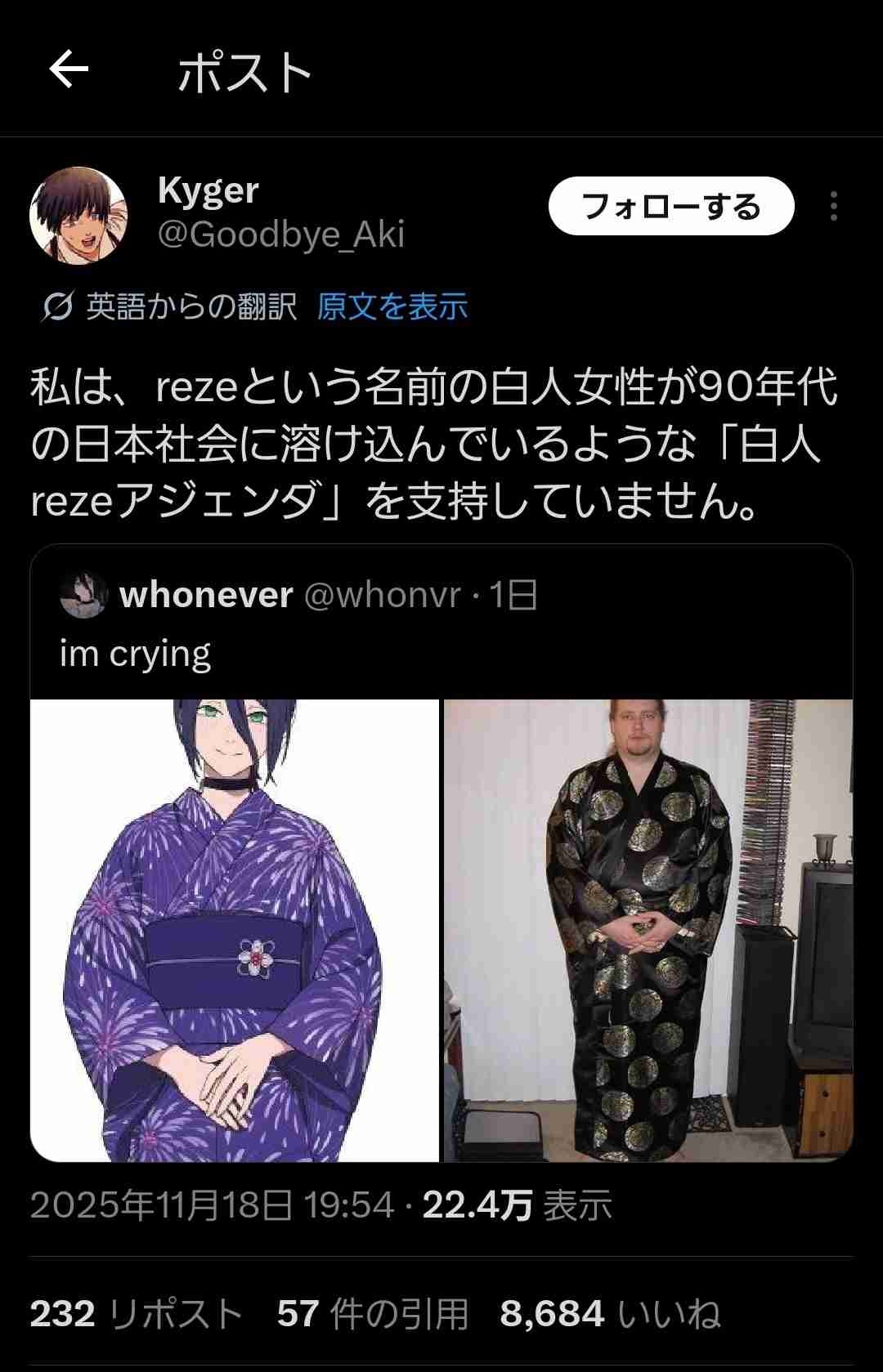Open the 57 件の引用 list

373,1314
